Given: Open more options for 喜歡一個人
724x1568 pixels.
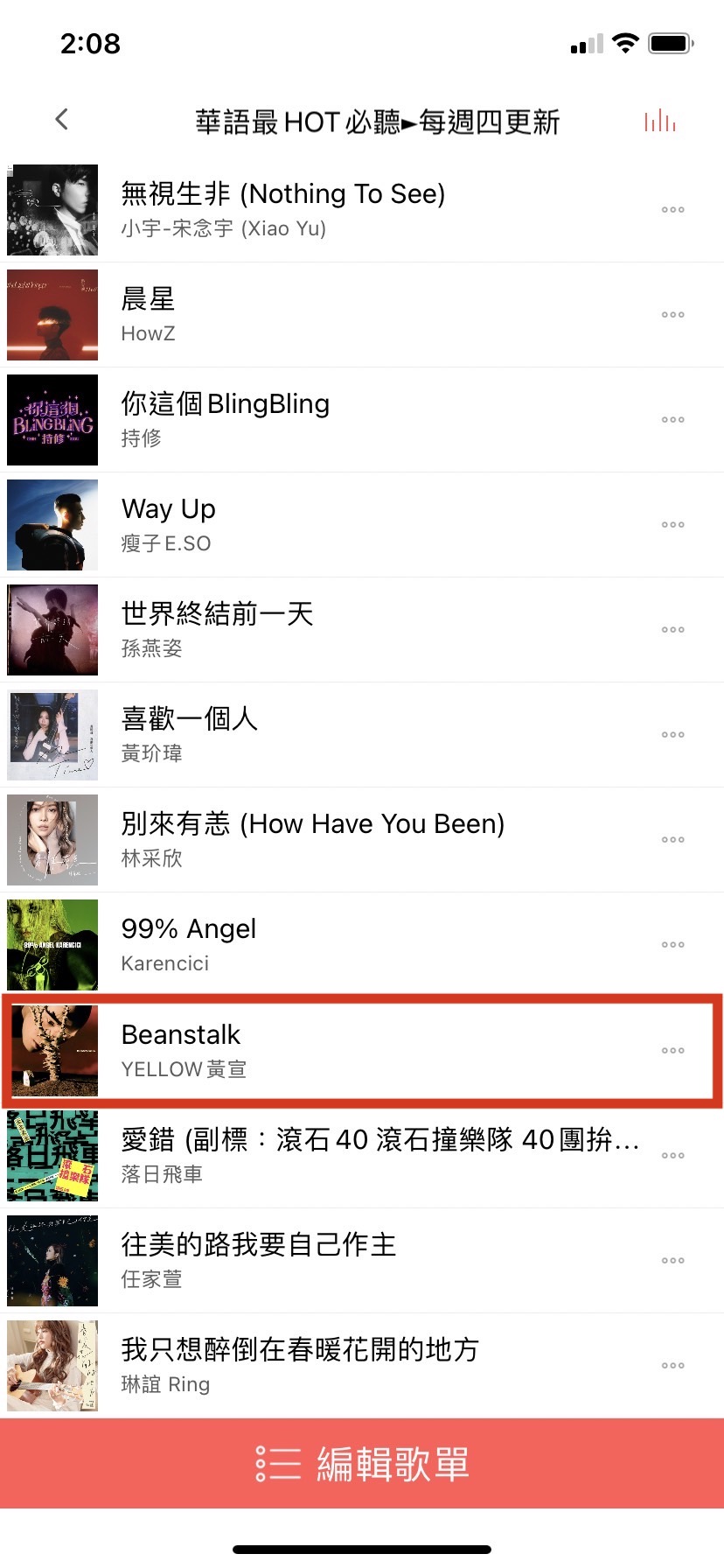Looking at the screenshot, I should [672, 735].
